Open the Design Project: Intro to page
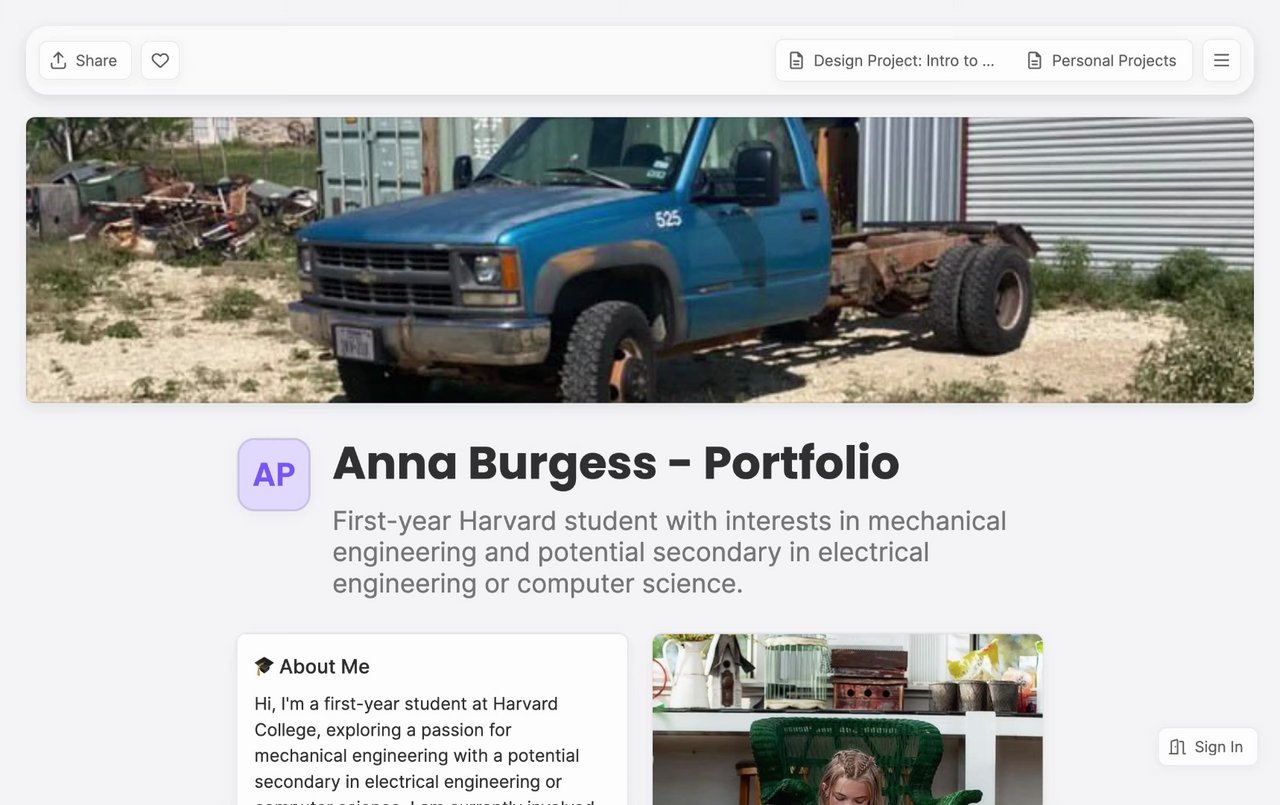1280x805 pixels. coord(892,61)
